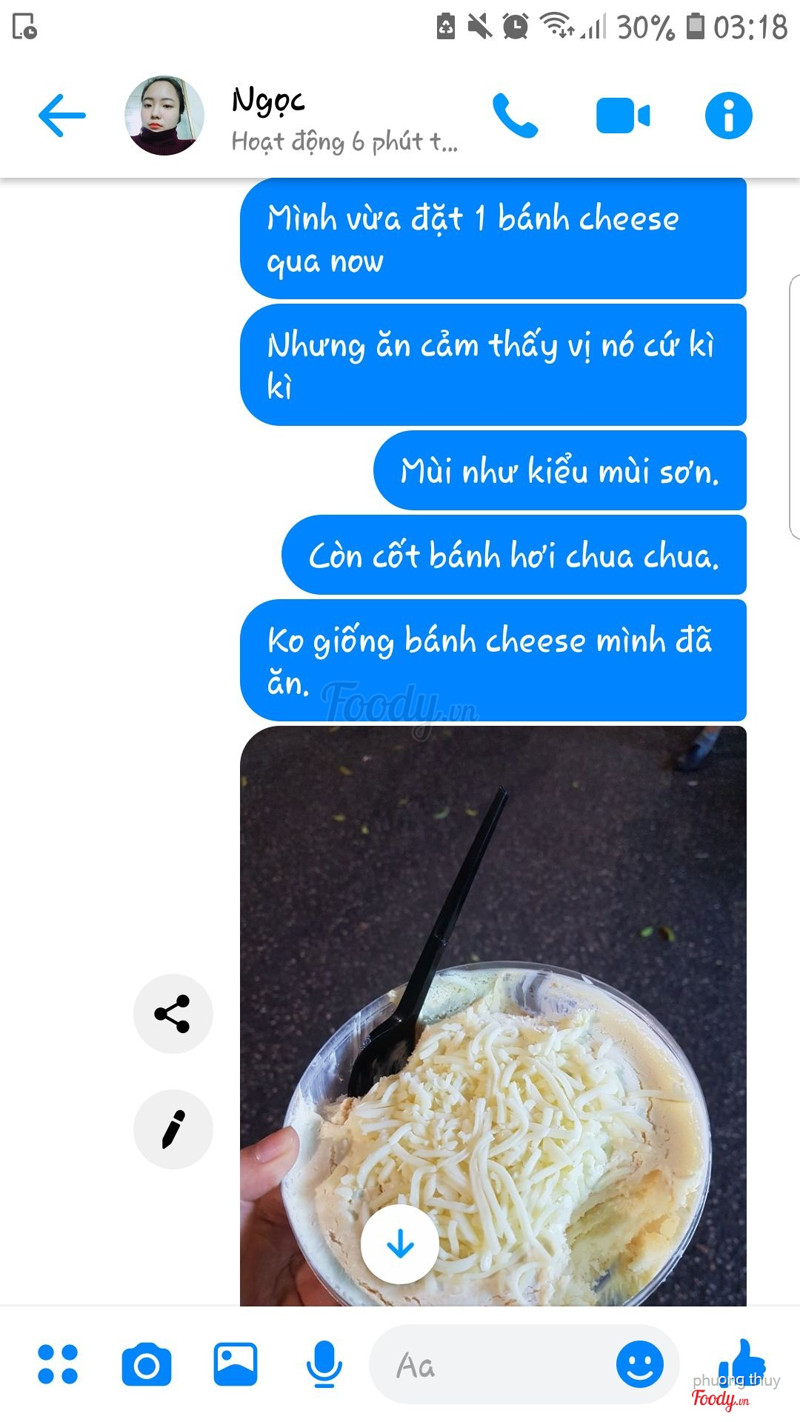Viewport: 800px width, 1422px height.
Task: Start a video call with Ngọc
Action: point(622,116)
